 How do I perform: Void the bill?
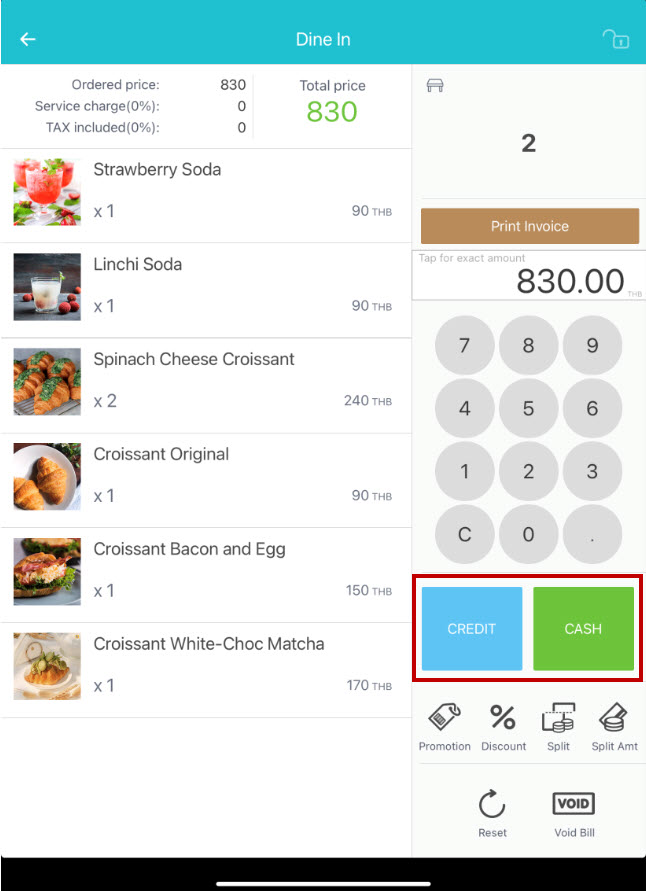[574, 812]
